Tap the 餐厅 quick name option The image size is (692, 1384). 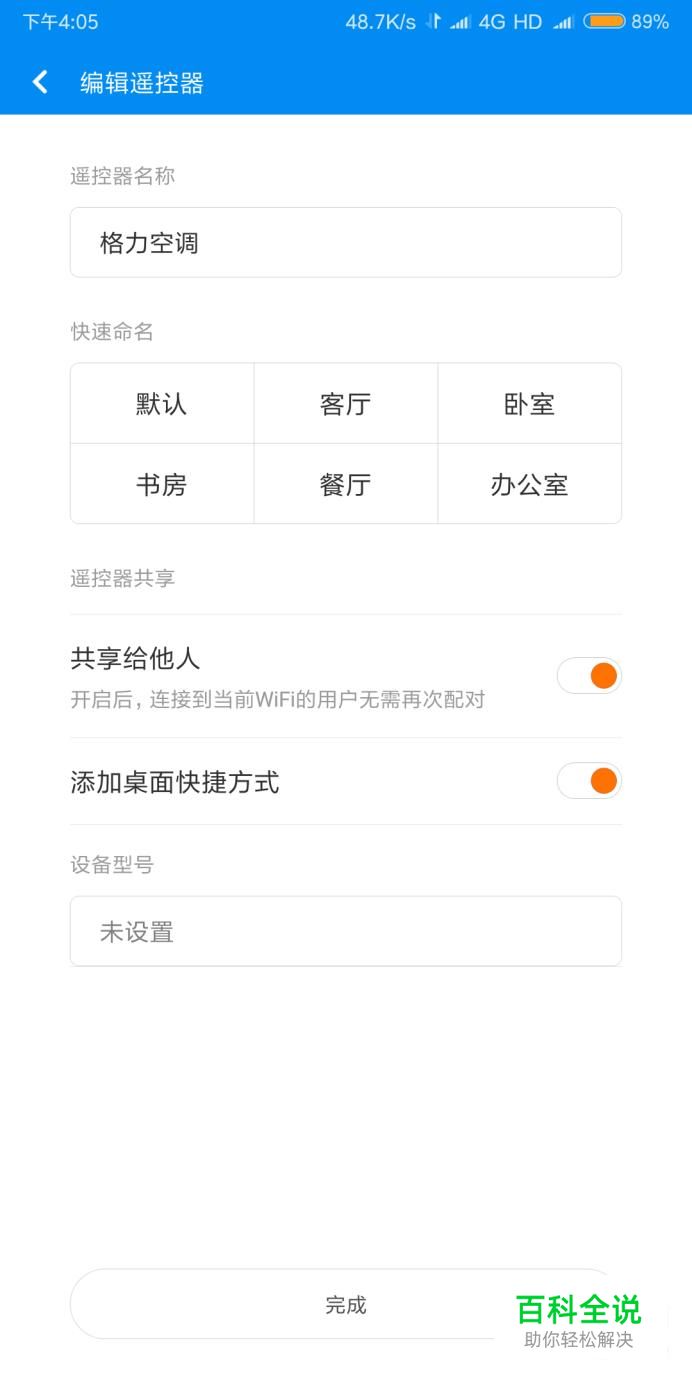[346, 484]
